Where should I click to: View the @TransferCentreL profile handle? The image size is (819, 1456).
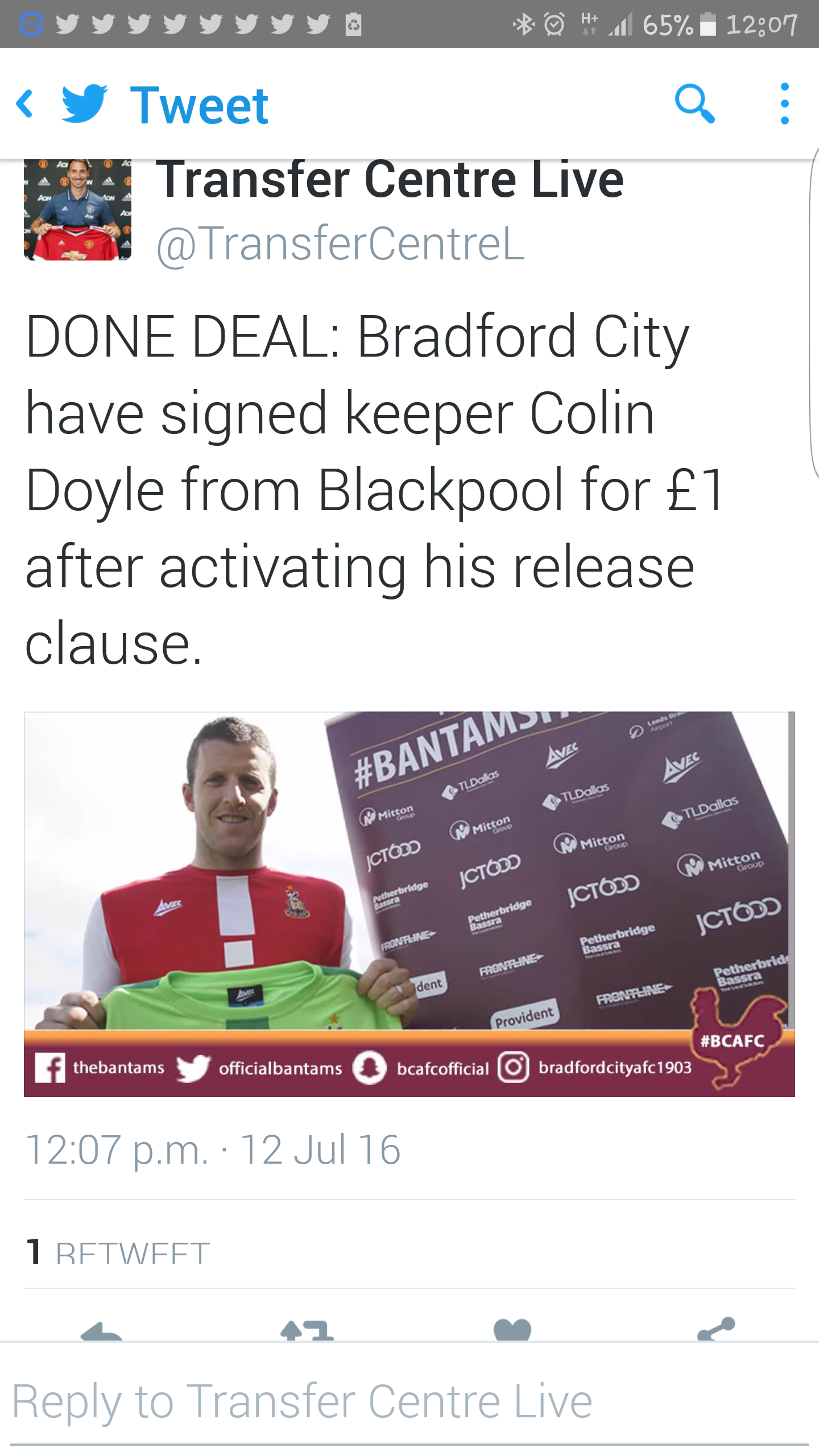[341, 244]
